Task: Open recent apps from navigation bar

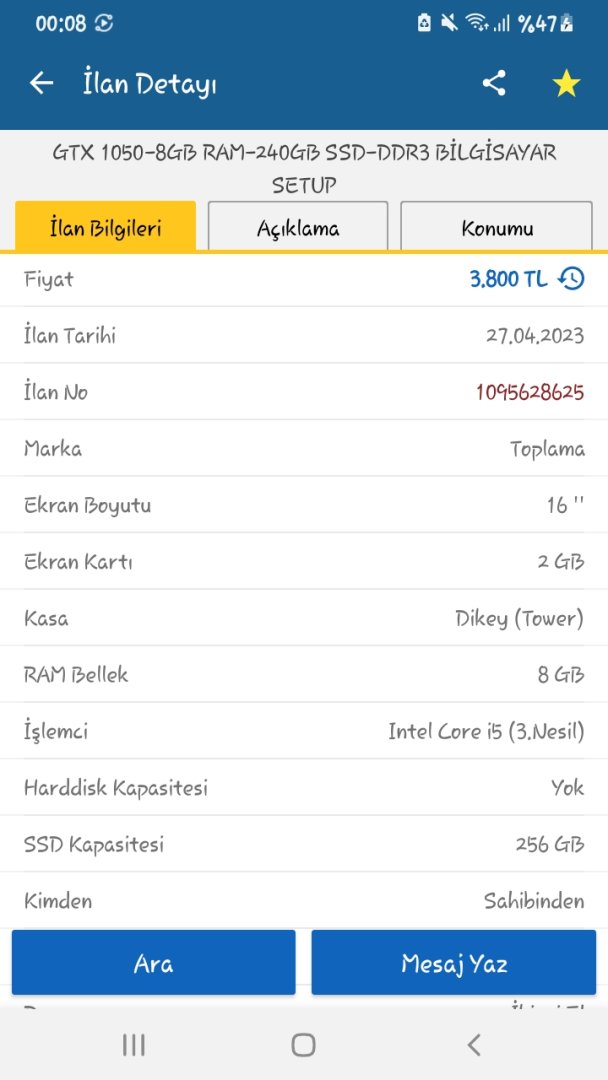Action: [x=133, y=1045]
